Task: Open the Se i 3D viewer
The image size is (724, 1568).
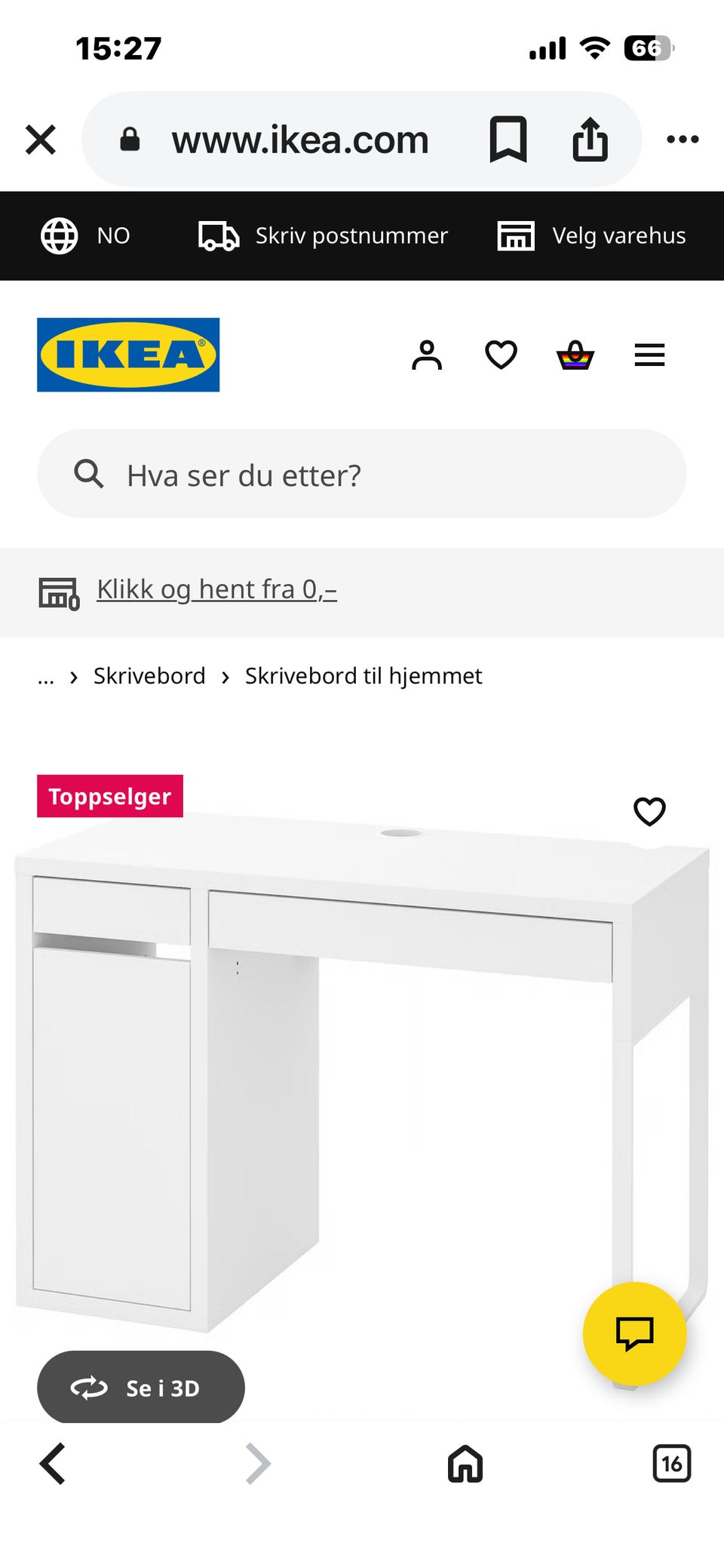Action: (x=142, y=1387)
